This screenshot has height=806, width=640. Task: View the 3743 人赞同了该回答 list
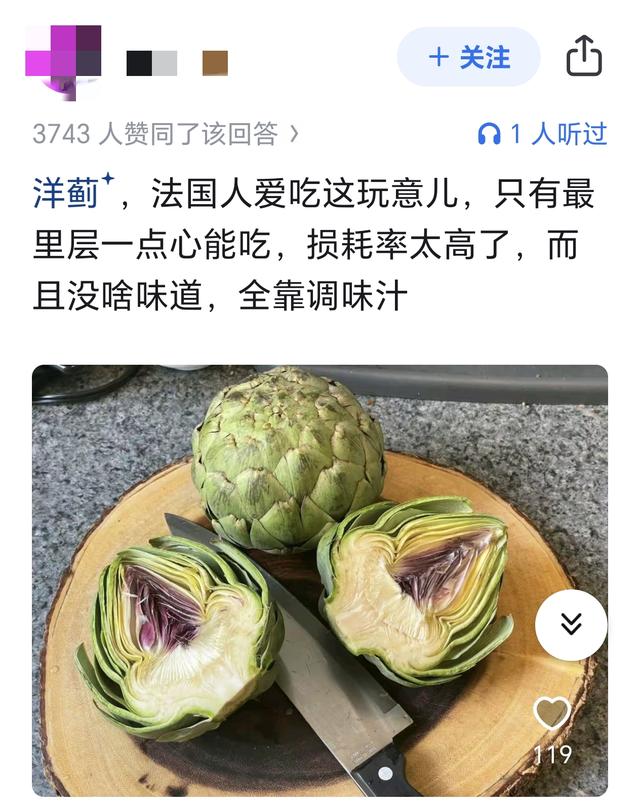(x=165, y=134)
